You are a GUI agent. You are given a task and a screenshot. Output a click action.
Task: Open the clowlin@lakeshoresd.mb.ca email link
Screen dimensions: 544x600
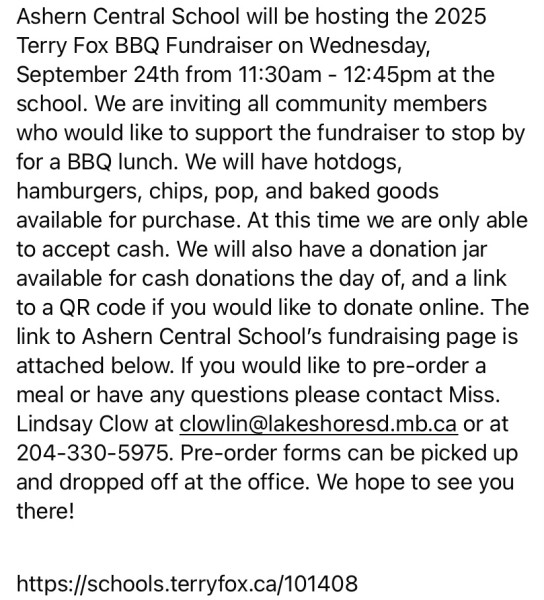coord(318,424)
